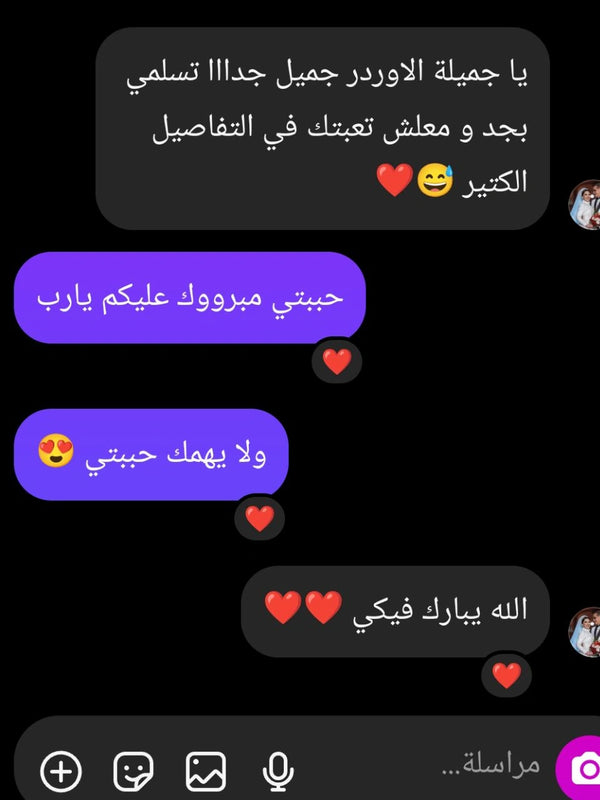Open the heart reaction under الله يبارك فيكي
600x800 pixels.
pyautogui.click(x=507, y=675)
